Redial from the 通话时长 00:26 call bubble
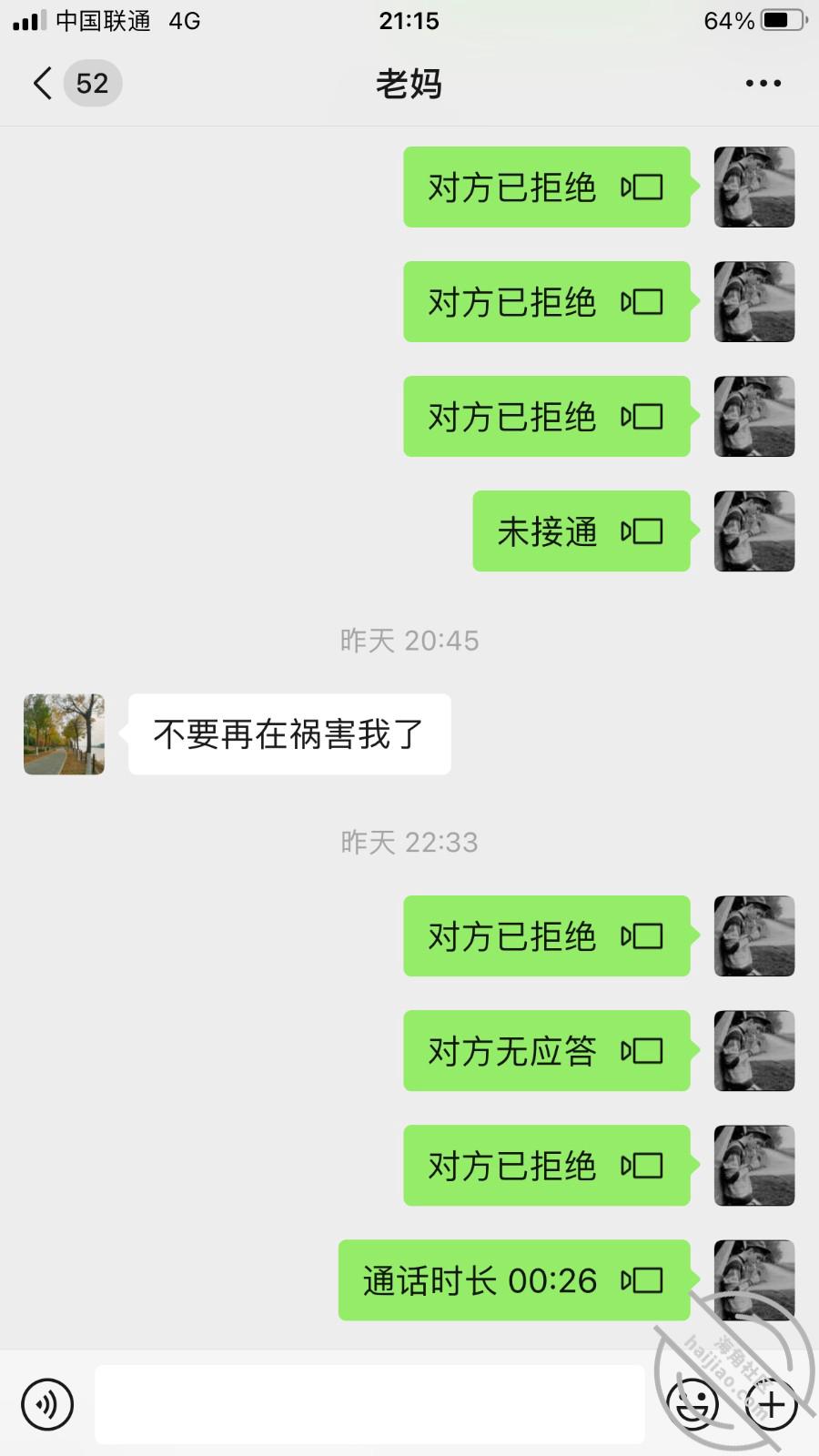 tap(515, 1280)
